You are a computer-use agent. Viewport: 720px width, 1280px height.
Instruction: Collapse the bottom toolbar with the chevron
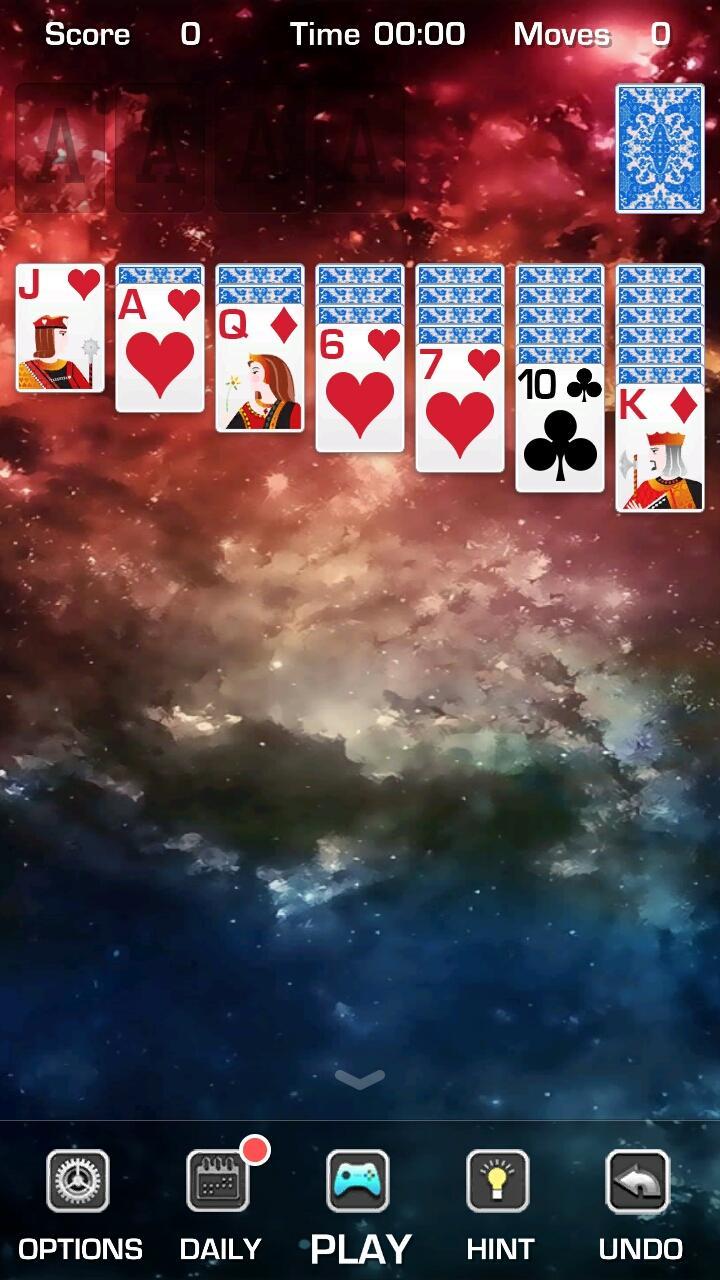[359, 1079]
